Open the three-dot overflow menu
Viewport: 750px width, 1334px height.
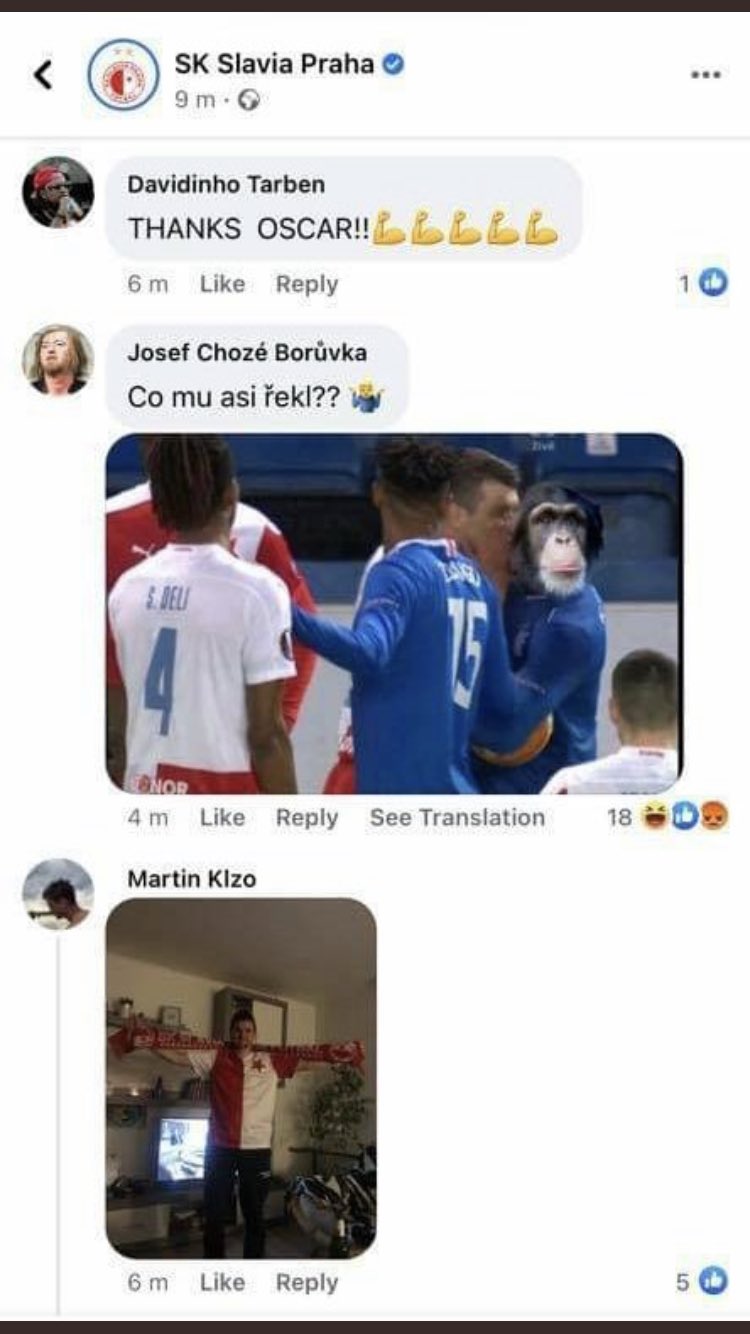(706, 75)
